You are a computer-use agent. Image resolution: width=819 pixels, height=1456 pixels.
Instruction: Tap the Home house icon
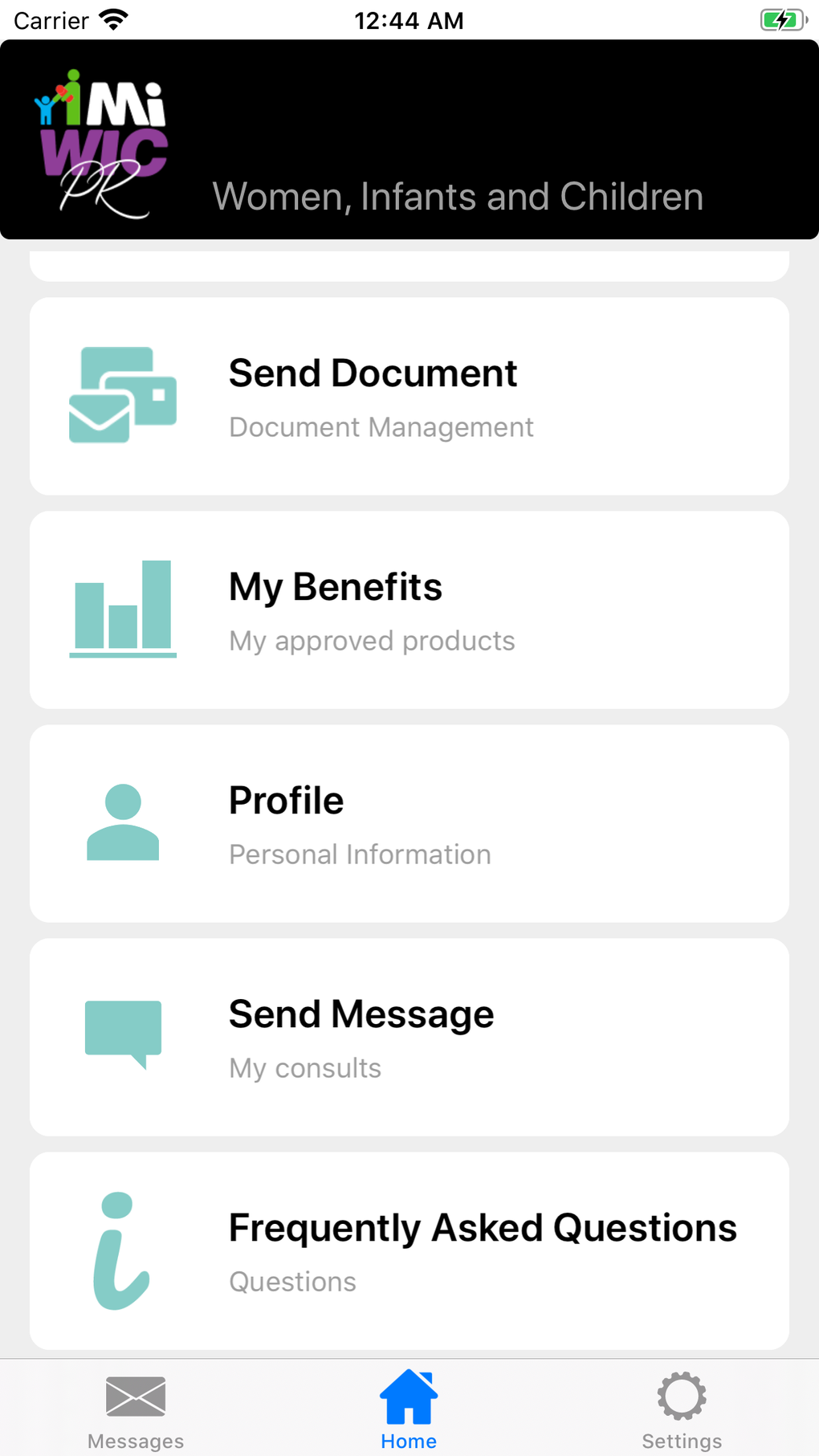click(x=409, y=1396)
